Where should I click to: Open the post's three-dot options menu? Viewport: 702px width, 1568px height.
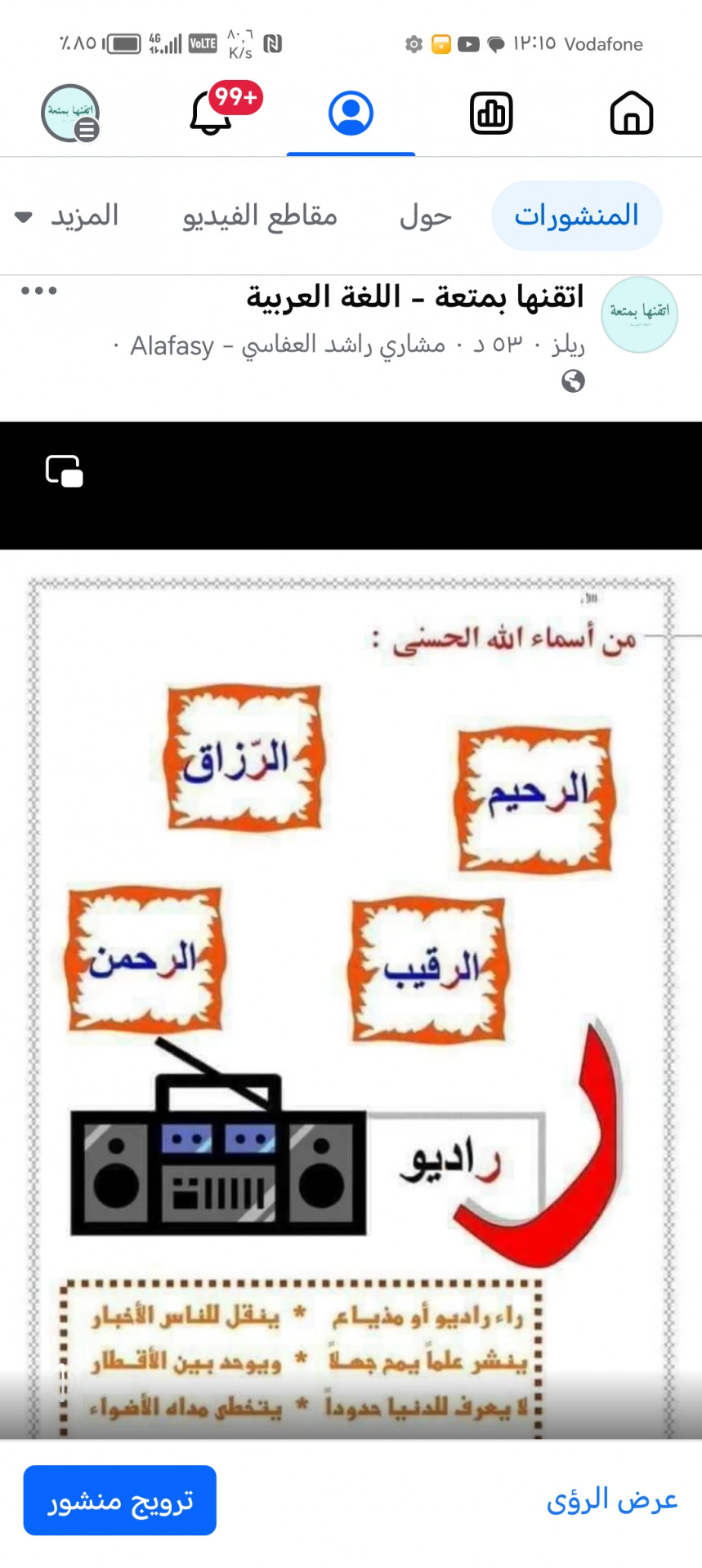pos(38,291)
